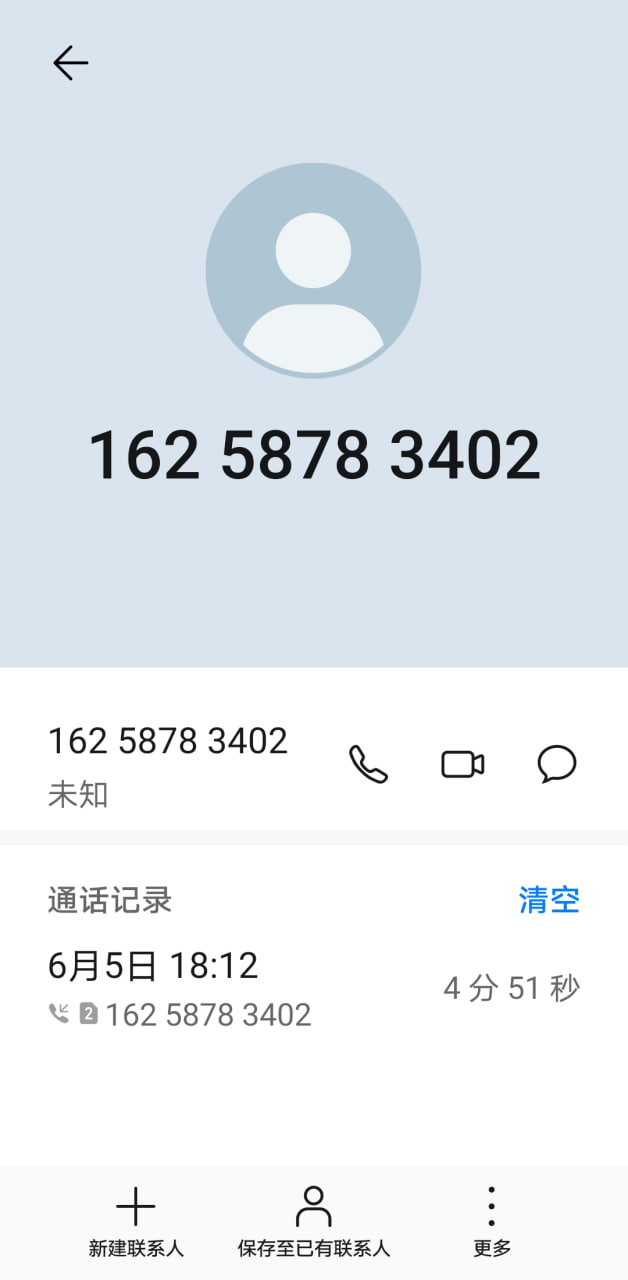Clear the call log with 清空

pos(549,899)
